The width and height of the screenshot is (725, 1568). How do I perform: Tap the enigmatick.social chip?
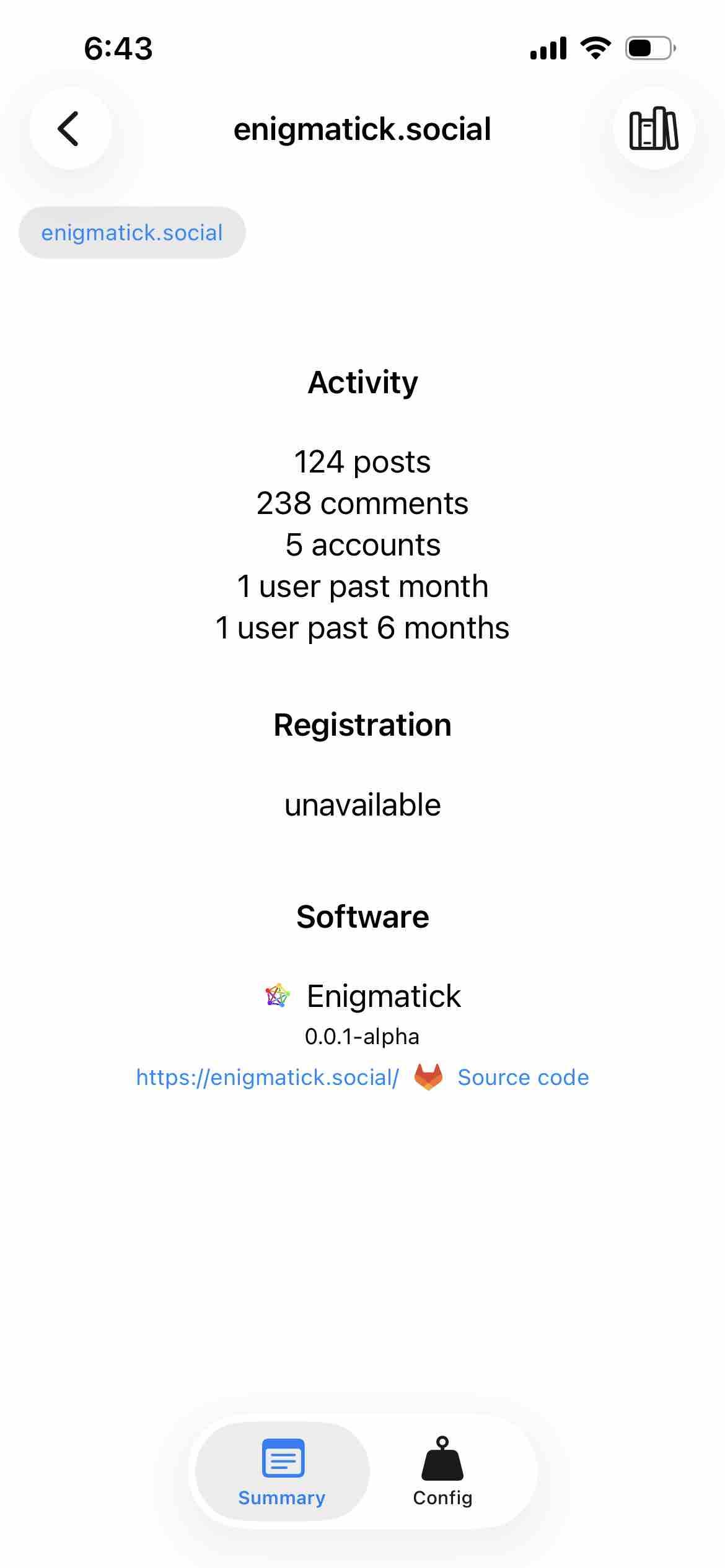pos(132,233)
